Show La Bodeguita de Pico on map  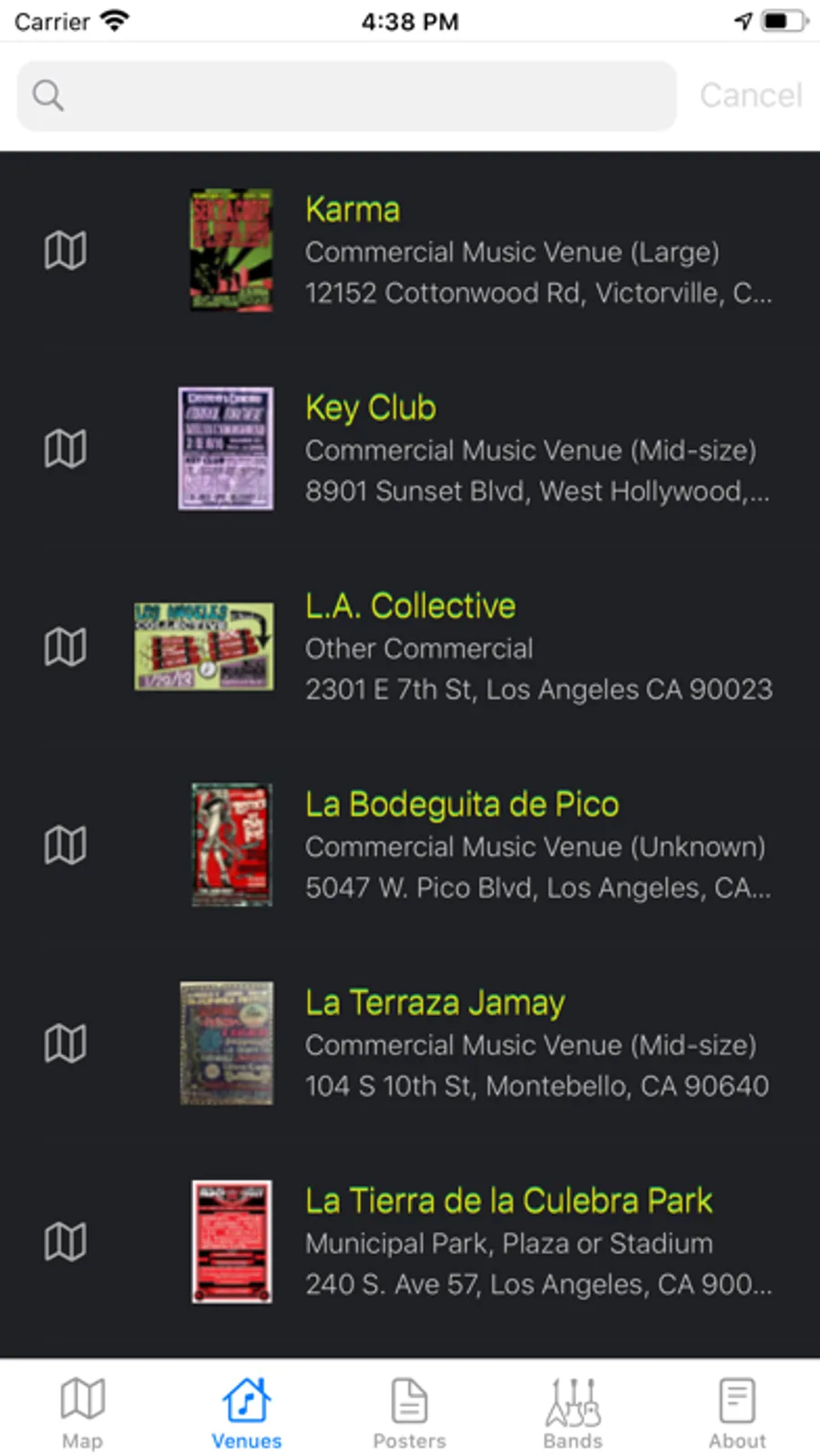pyautogui.click(x=66, y=846)
